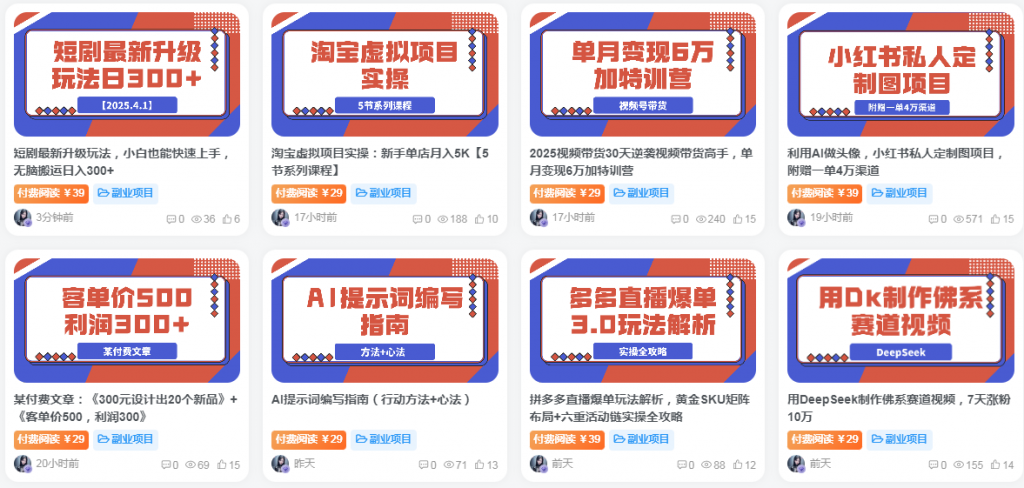Open the 单月变现6万加特训营 article card

coord(642,72)
